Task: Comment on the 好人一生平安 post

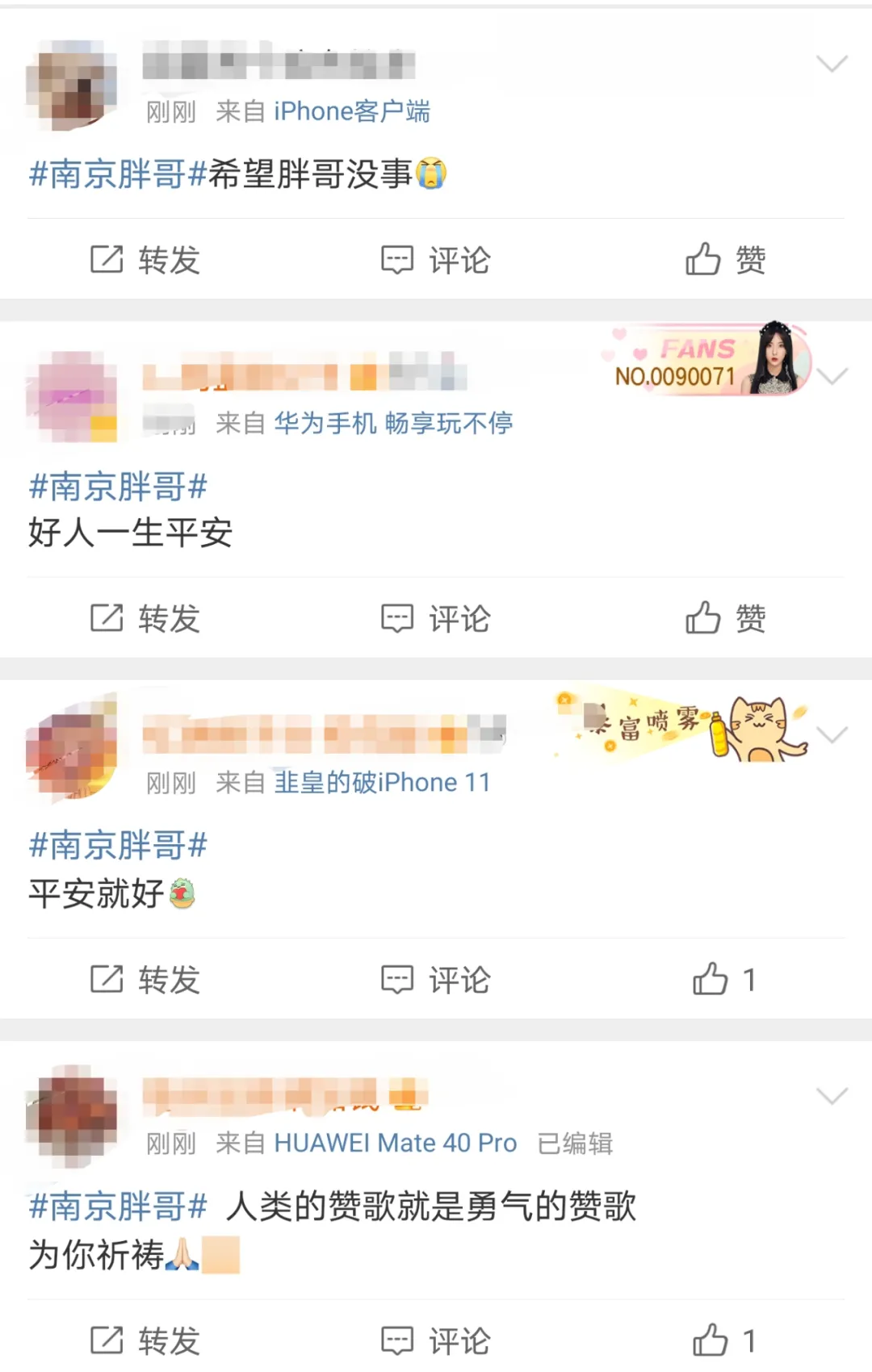Action: click(x=436, y=619)
